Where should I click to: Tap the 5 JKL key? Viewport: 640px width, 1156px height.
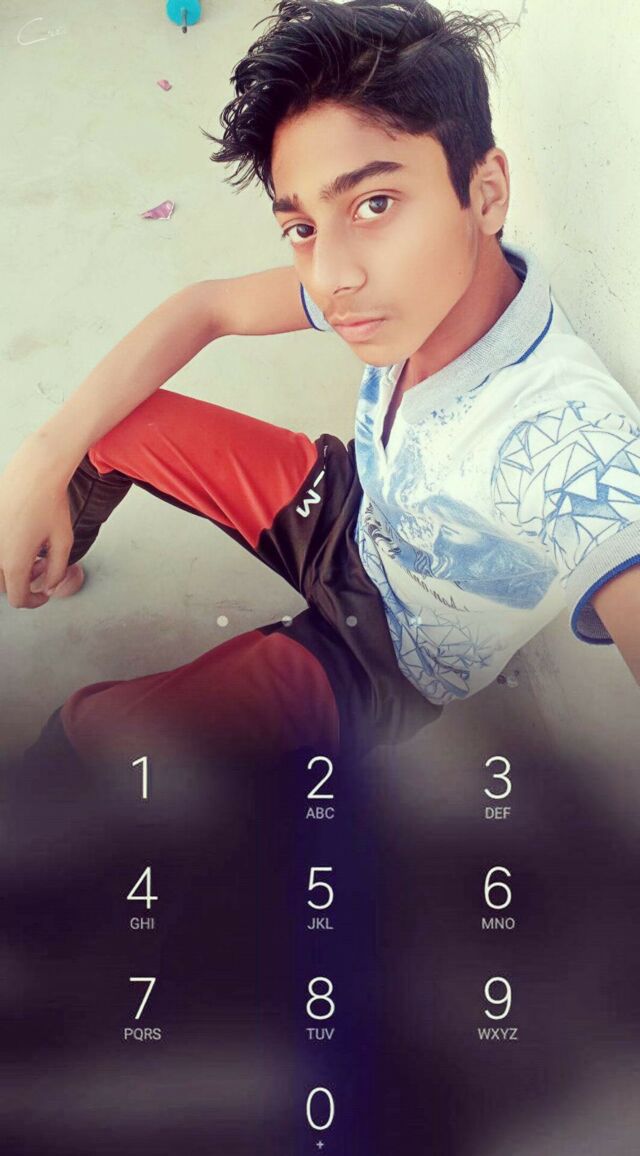[x=320, y=897]
